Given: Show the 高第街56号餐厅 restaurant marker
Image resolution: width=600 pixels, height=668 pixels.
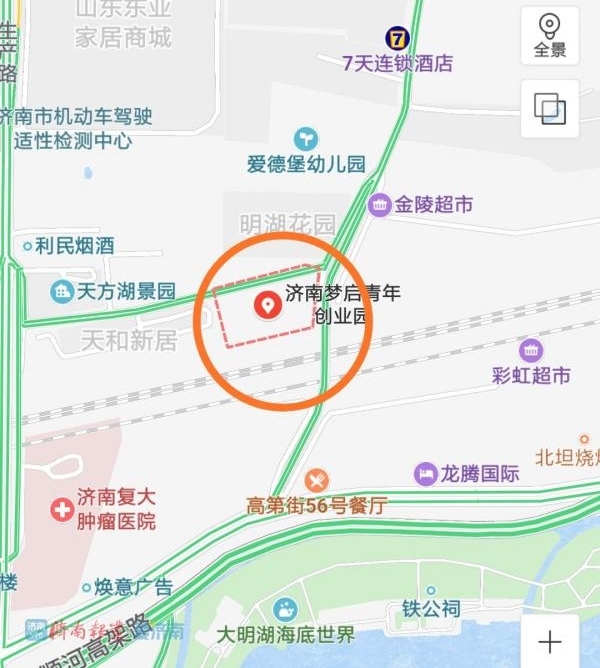Looking at the screenshot, I should coord(317,481).
